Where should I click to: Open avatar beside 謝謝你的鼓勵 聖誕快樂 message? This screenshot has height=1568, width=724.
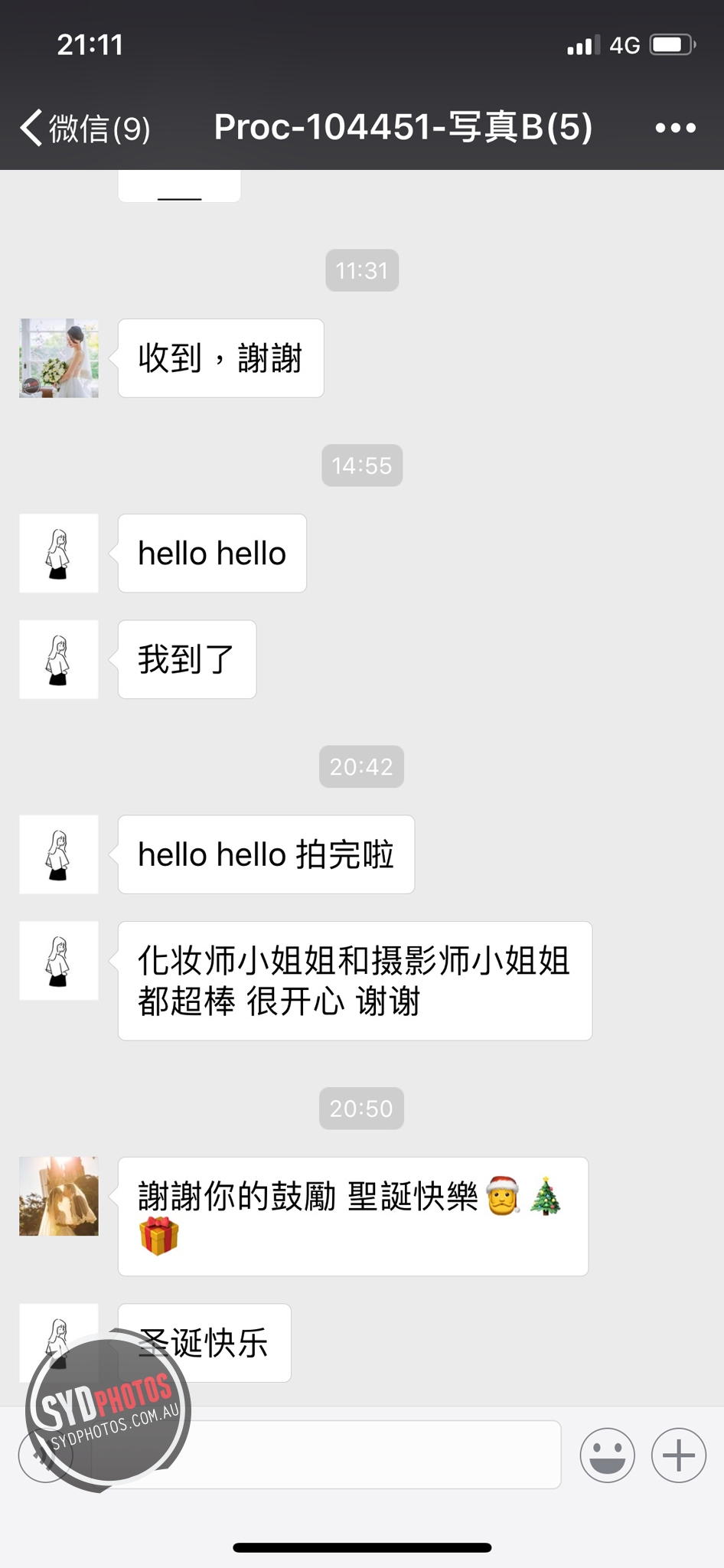point(59,1196)
